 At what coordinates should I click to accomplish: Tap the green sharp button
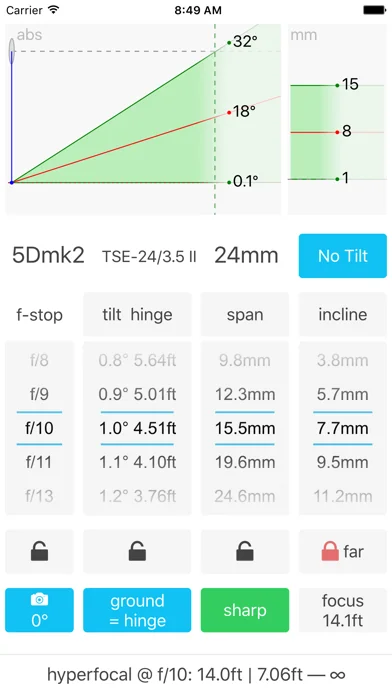pyautogui.click(x=245, y=610)
